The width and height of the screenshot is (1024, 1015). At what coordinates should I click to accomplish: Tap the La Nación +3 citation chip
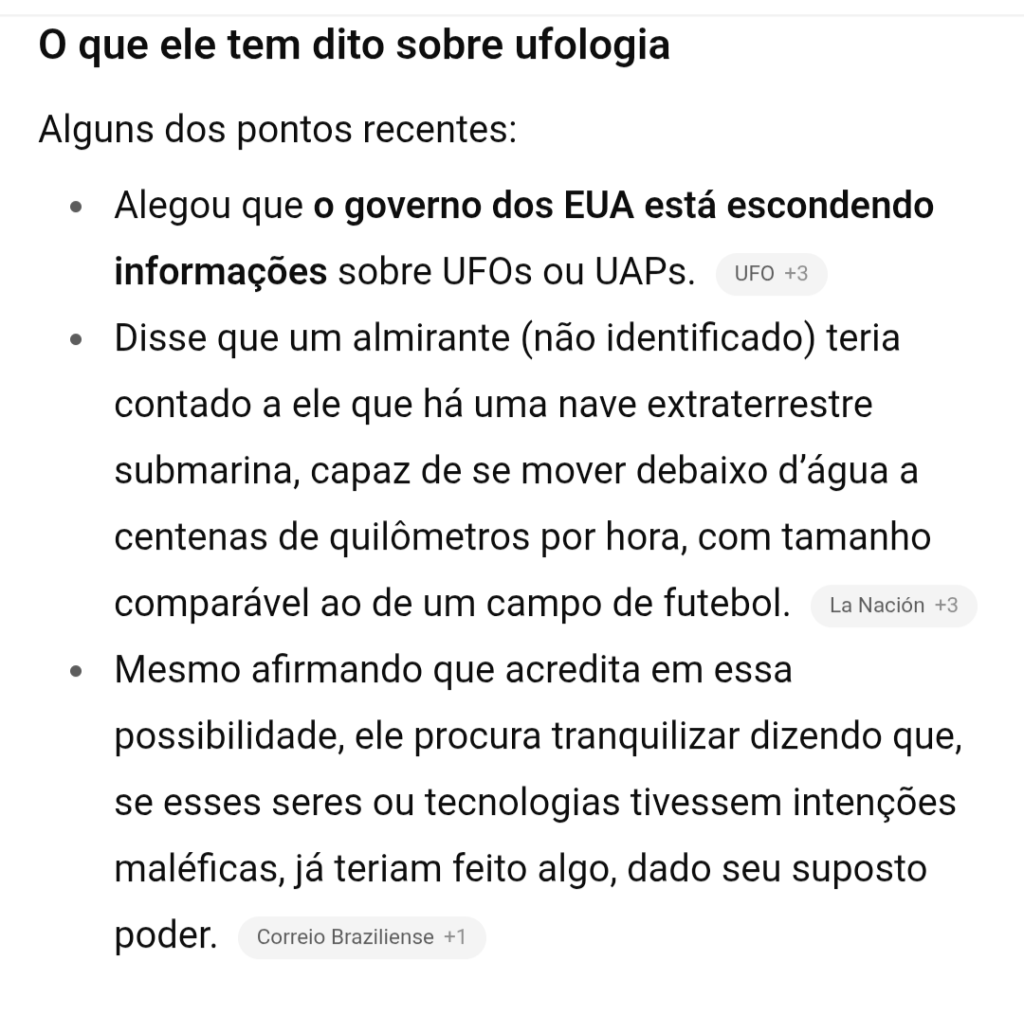893,605
